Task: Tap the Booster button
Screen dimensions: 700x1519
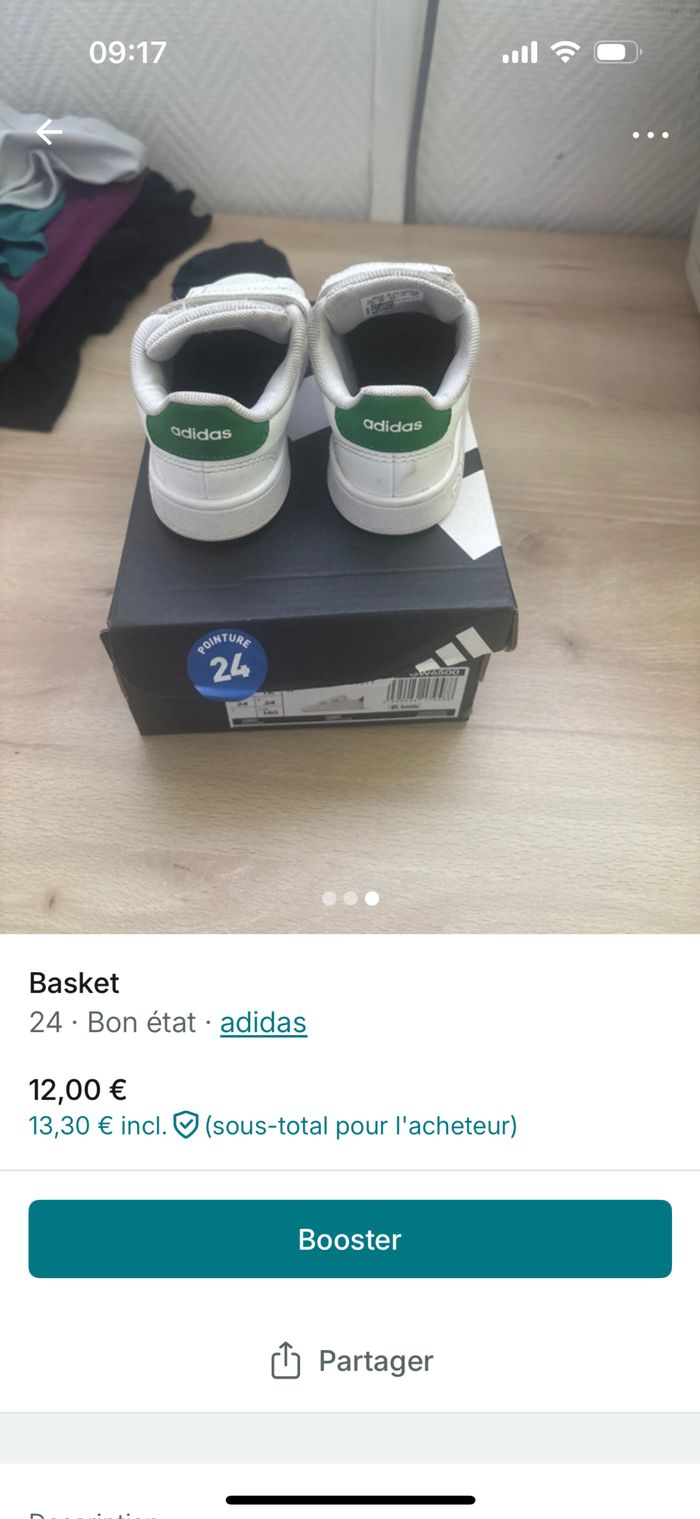Action: coord(350,1239)
